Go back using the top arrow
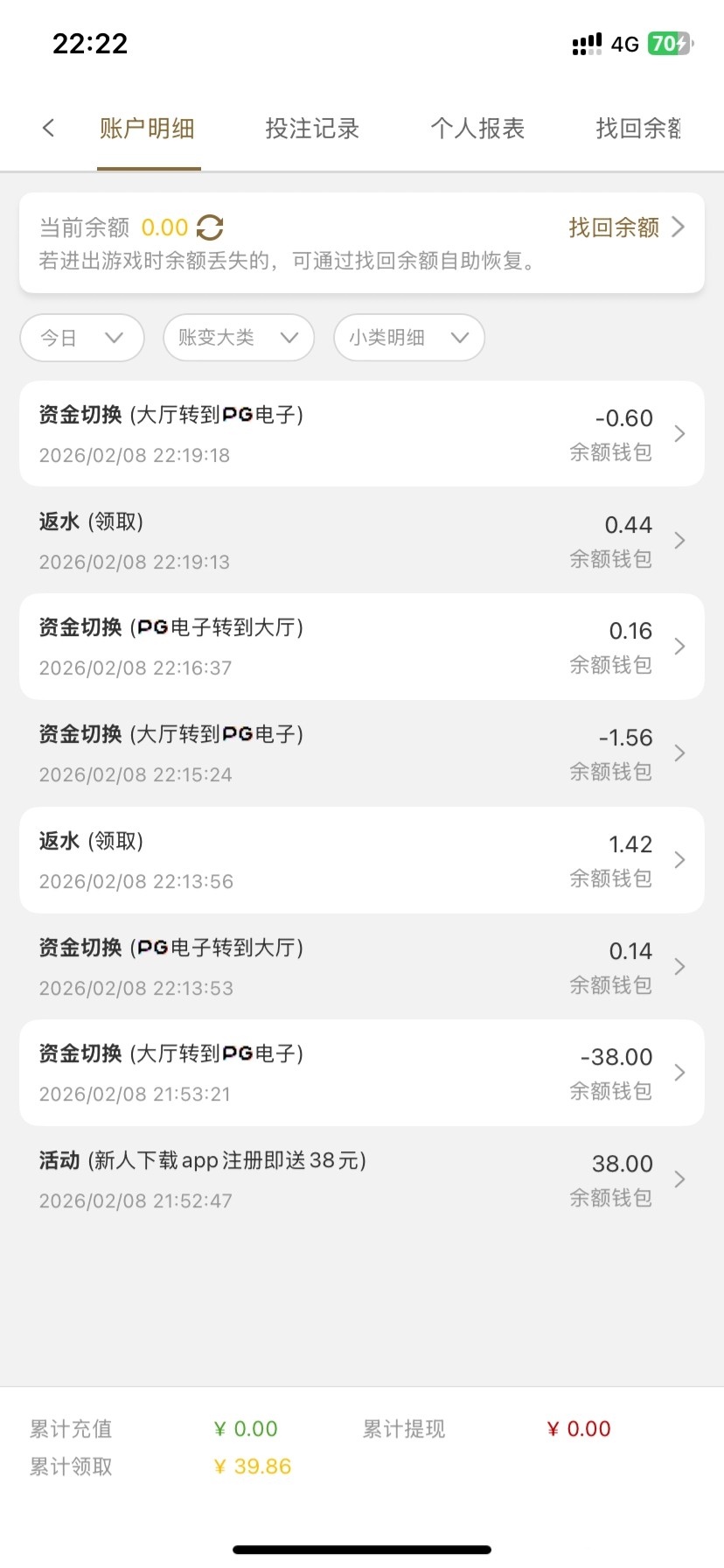 [x=49, y=129]
